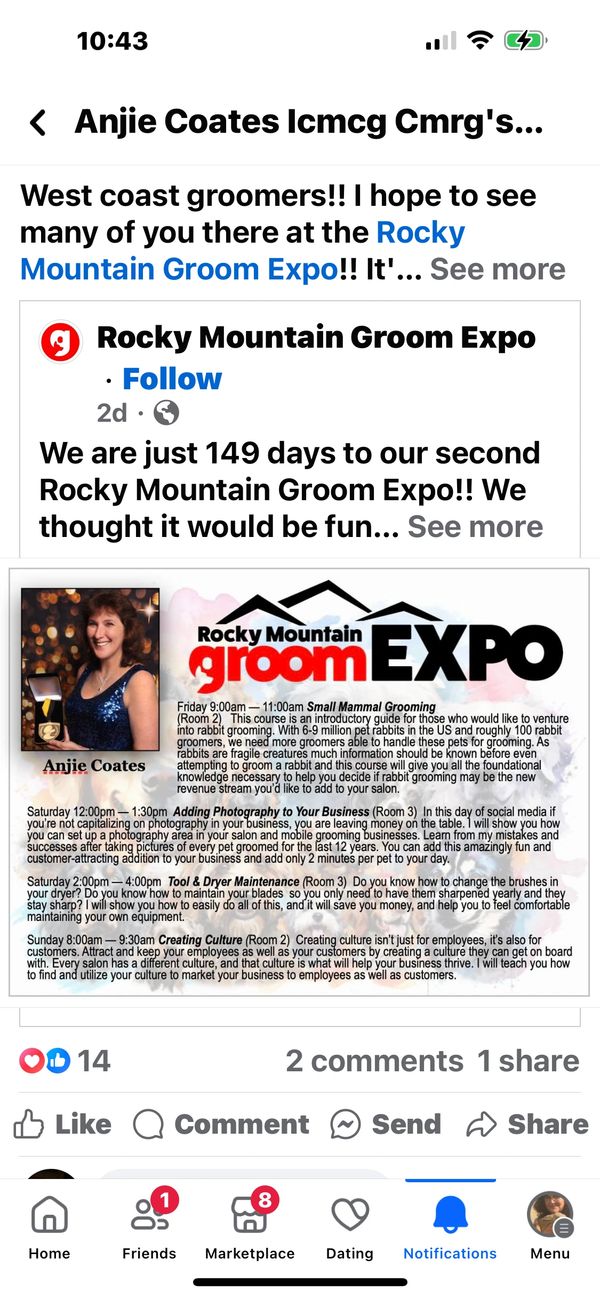This screenshot has height=1299, width=600.
Task: Open the Groom Expo schedule image
Action: [x=300, y=782]
